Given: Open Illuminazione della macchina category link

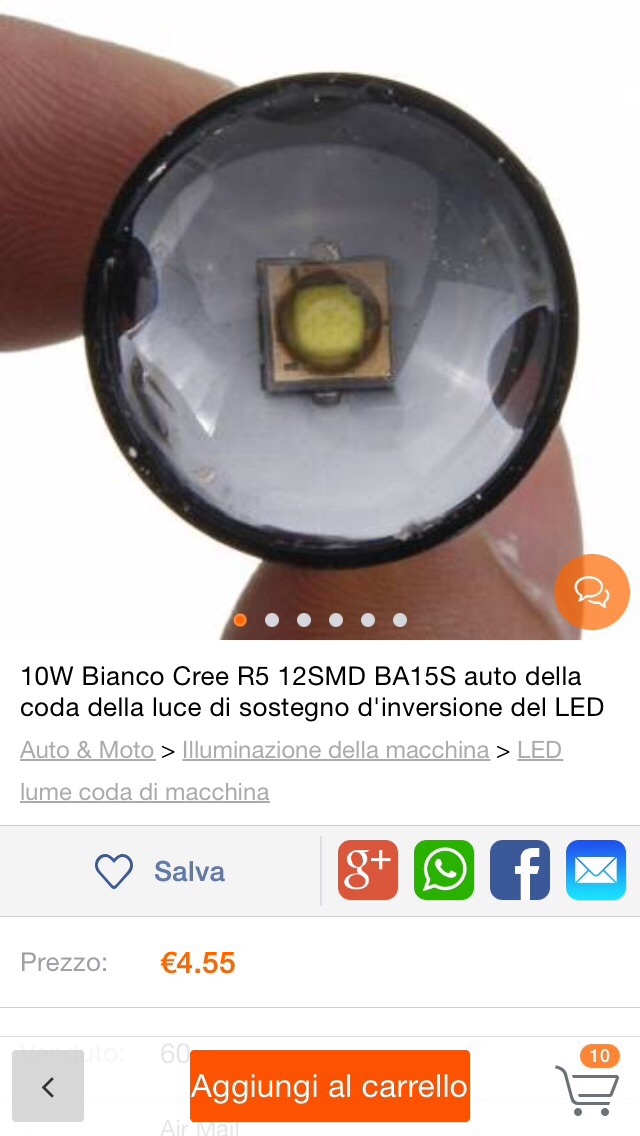Looking at the screenshot, I should coord(335,750).
